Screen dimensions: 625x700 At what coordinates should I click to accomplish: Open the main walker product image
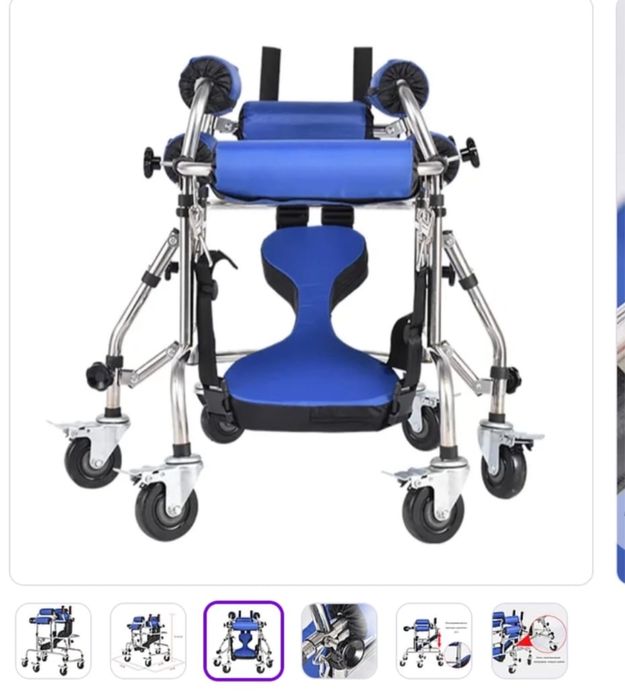(x=300, y=290)
